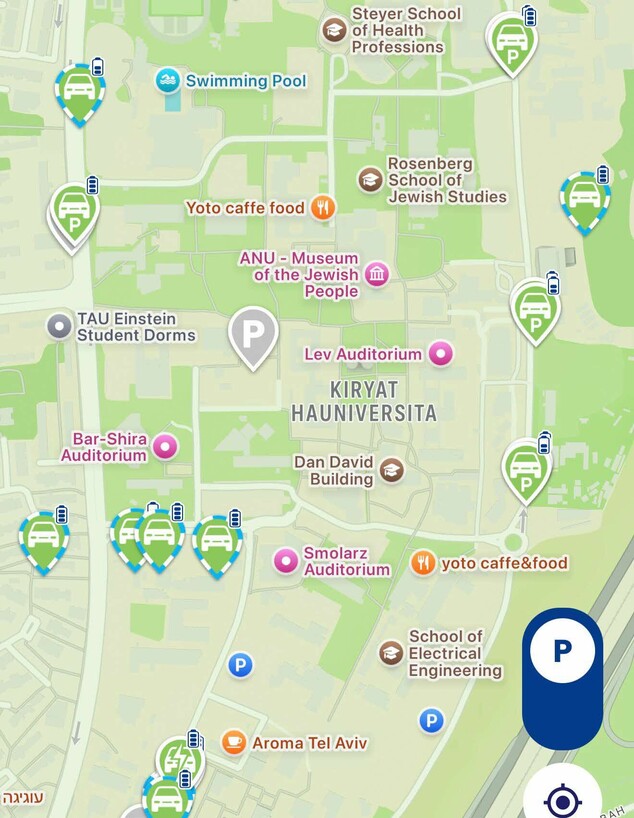Open Steyer School of Health Professions marker
Viewport: 634px width, 818px height.
click(334, 30)
